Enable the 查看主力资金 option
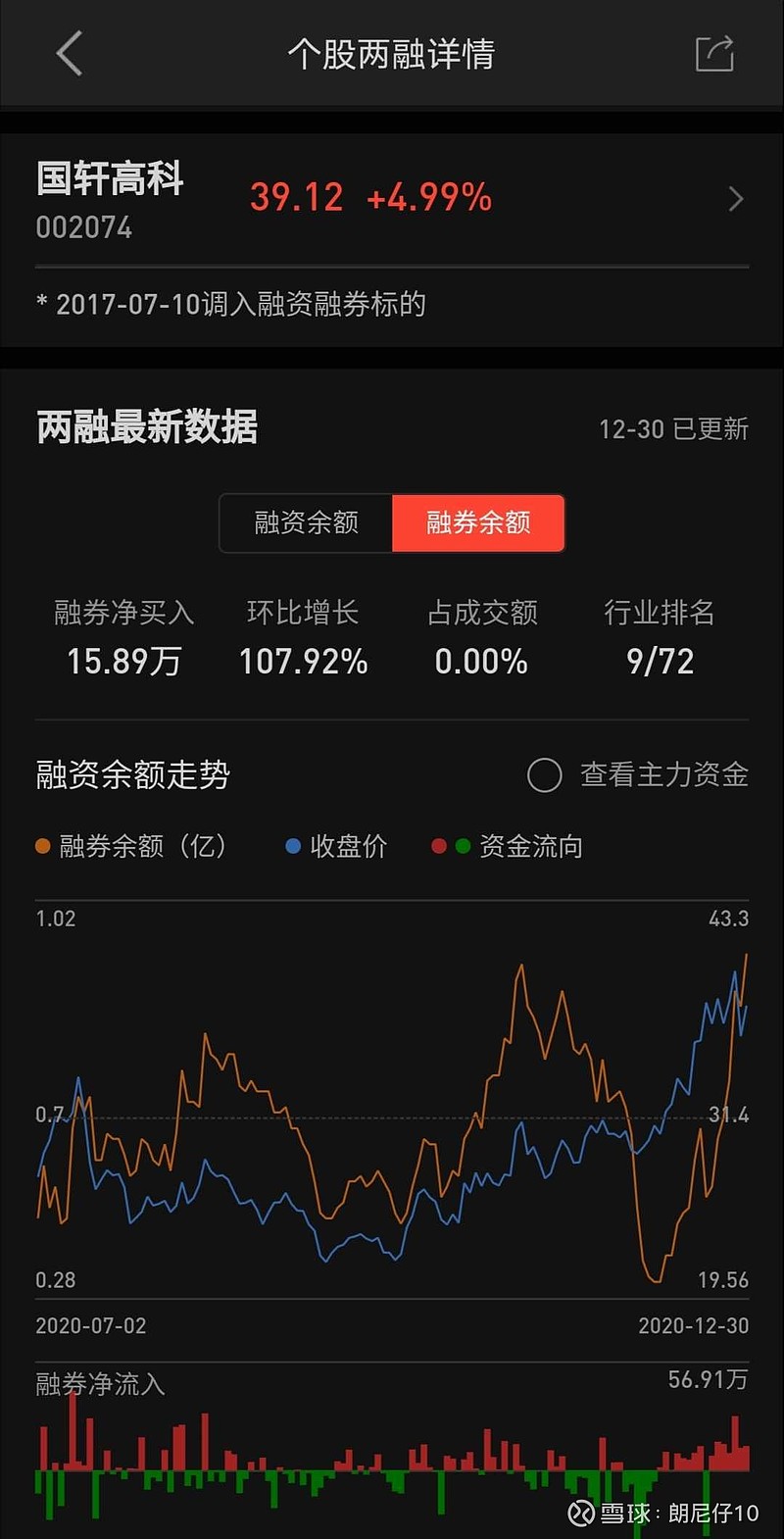 coord(545,775)
